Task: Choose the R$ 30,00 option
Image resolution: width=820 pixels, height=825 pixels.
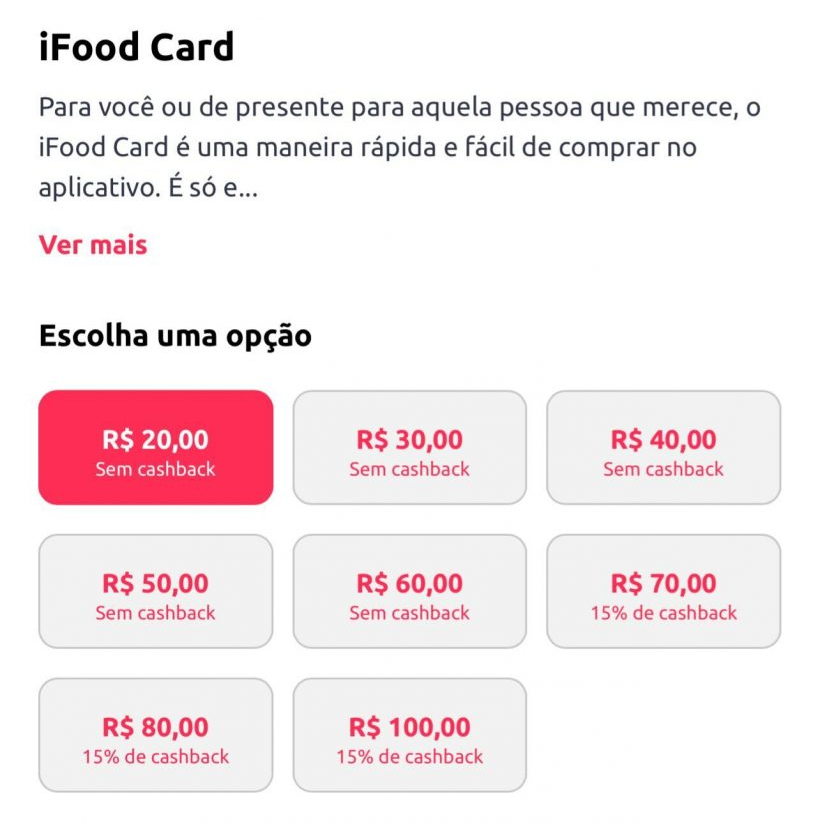Action: pos(409,447)
